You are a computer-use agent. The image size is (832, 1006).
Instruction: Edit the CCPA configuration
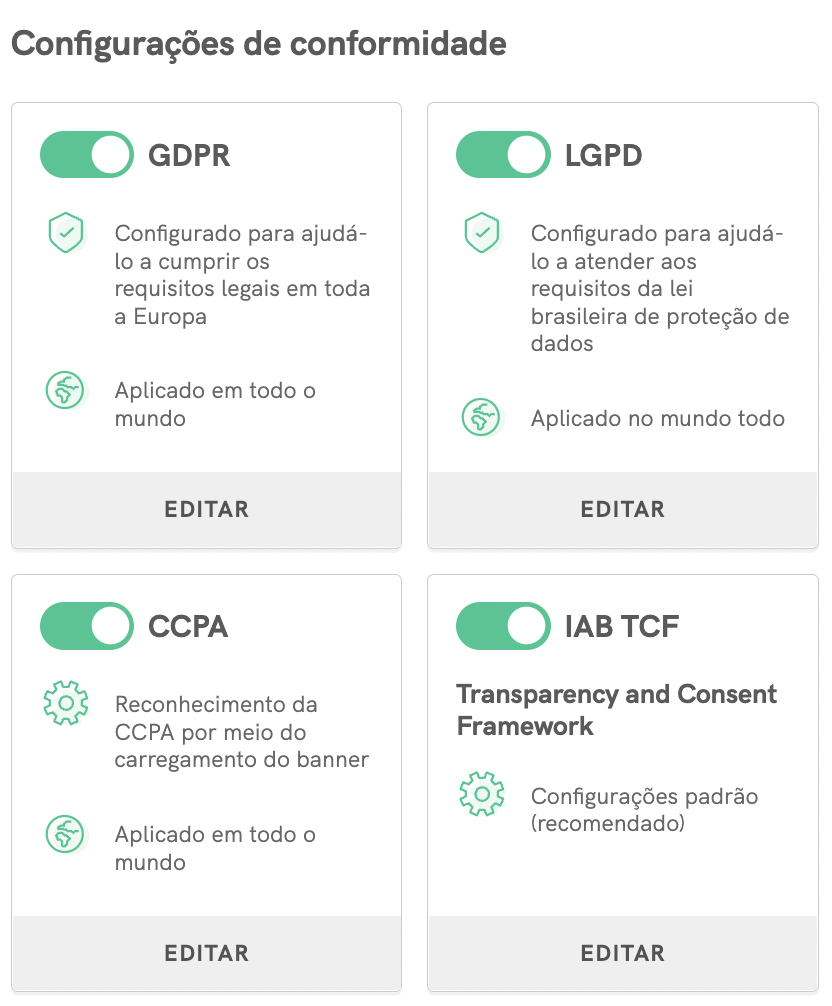(x=206, y=953)
